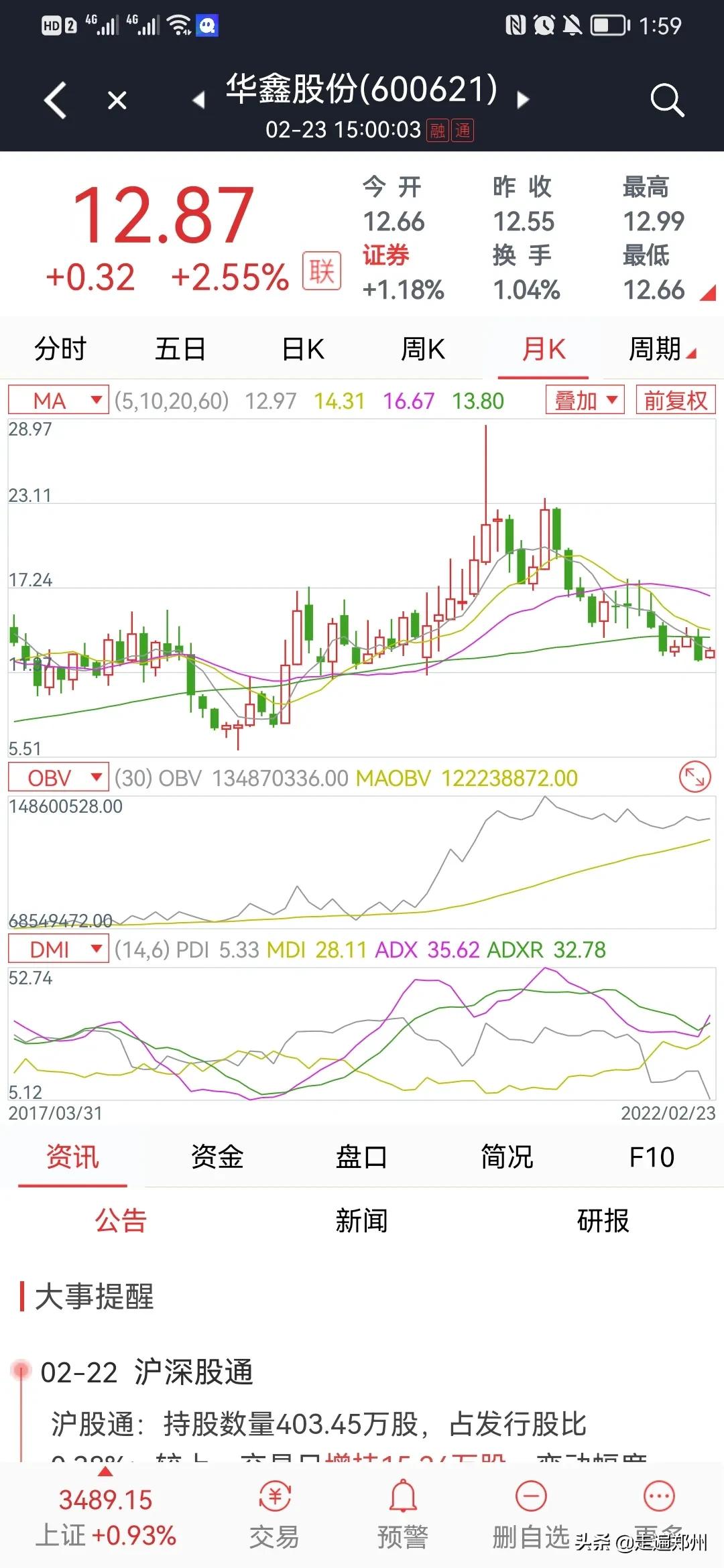
Task: Select the 日K chart tab
Action: [x=303, y=349]
